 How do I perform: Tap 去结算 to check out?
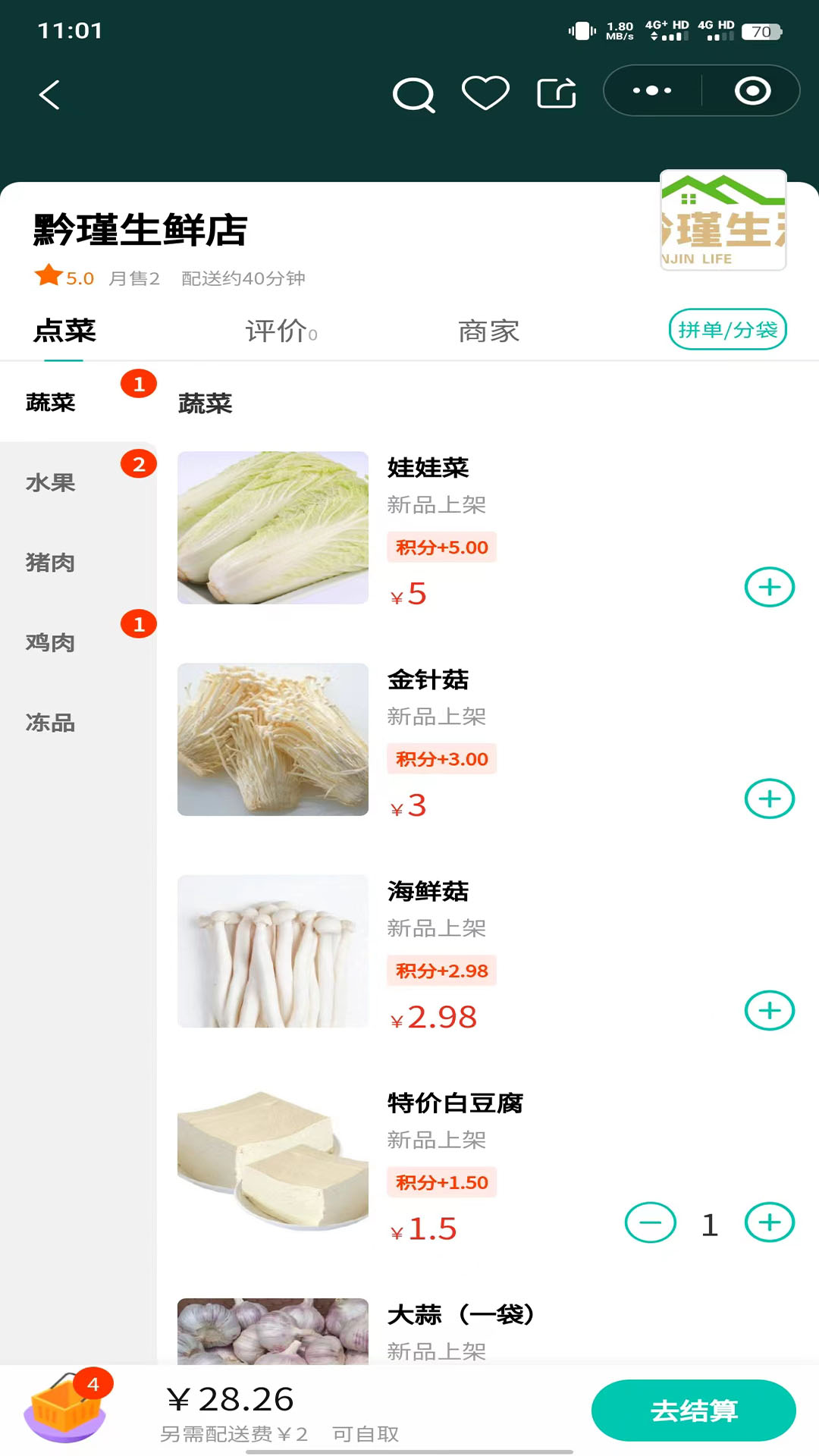tap(693, 1410)
